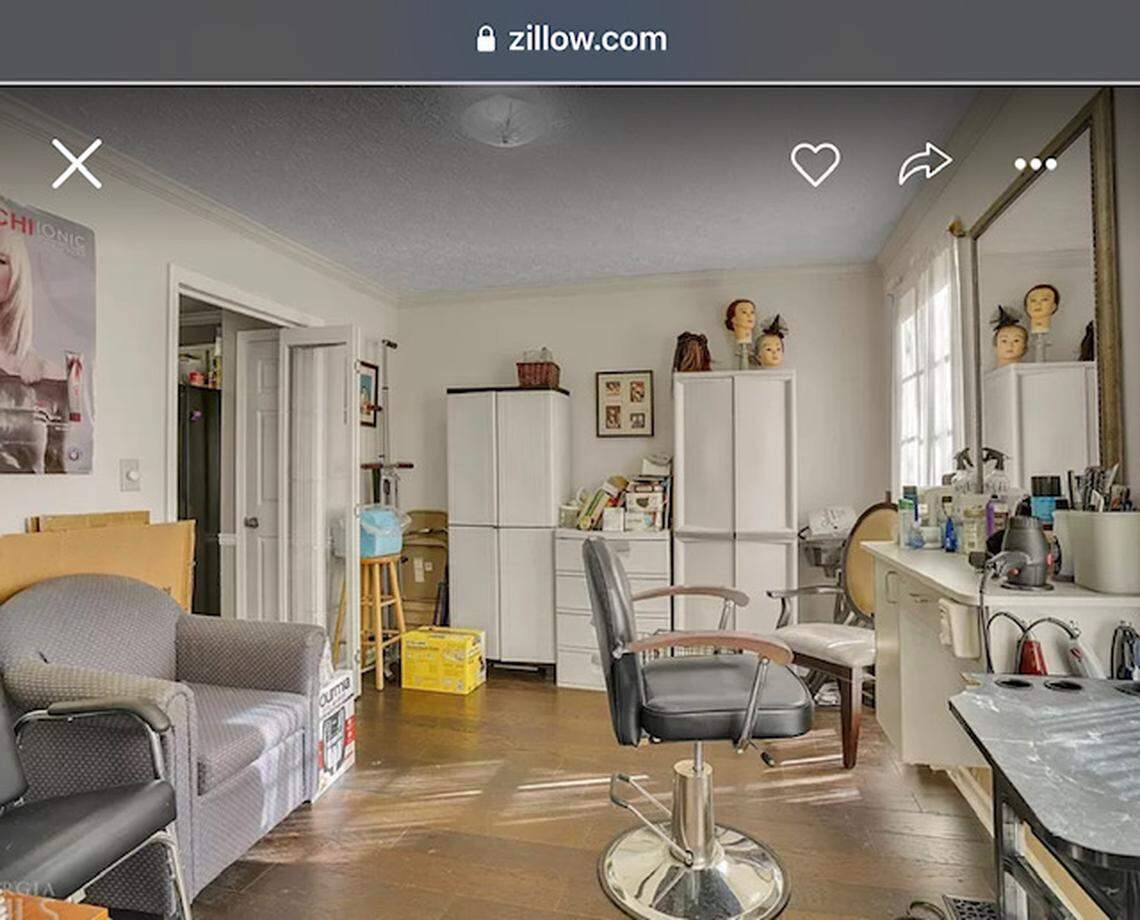Image resolution: width=1140 pixels, height=920 pixels.
Task: Save this home with the heart icon
Action: click(815, 164)
